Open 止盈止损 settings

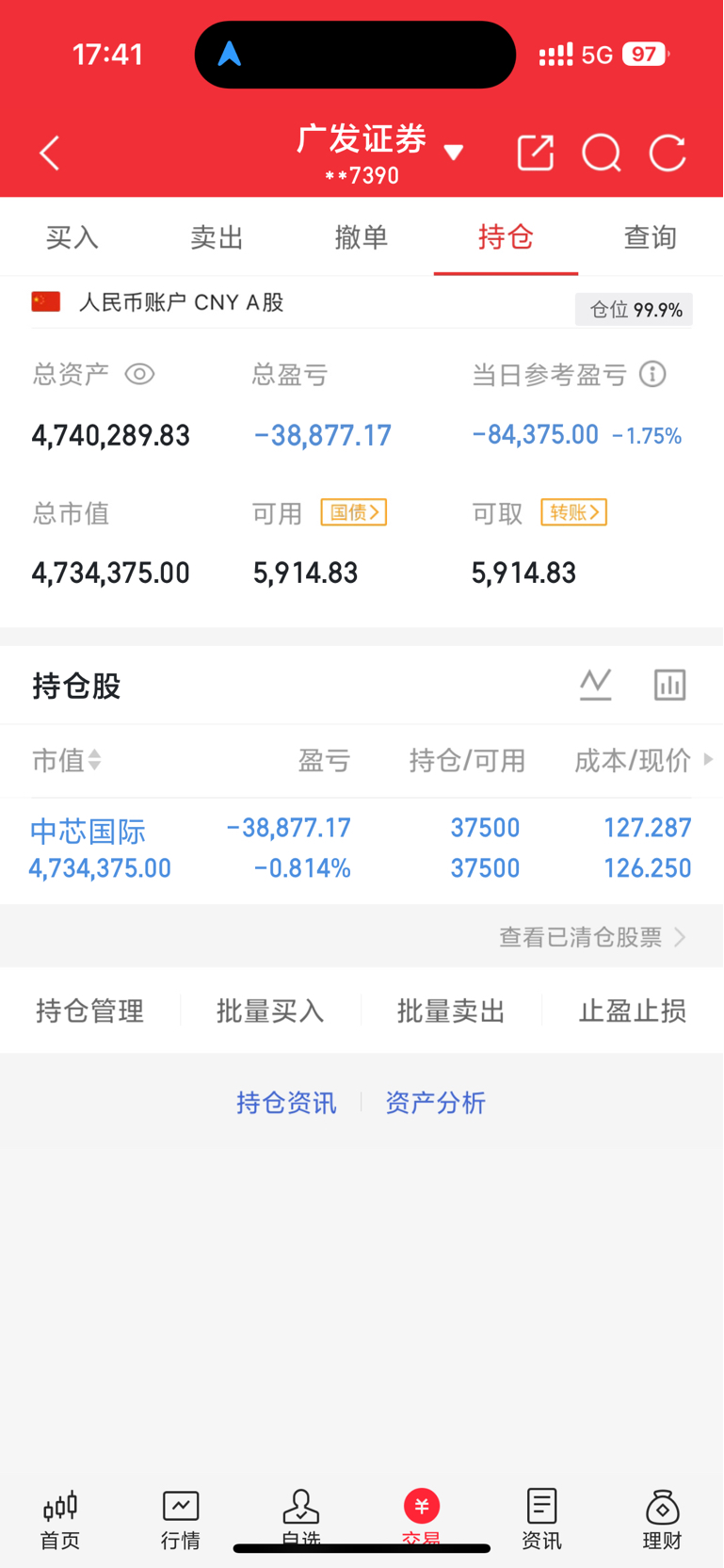click(632, 1010)
